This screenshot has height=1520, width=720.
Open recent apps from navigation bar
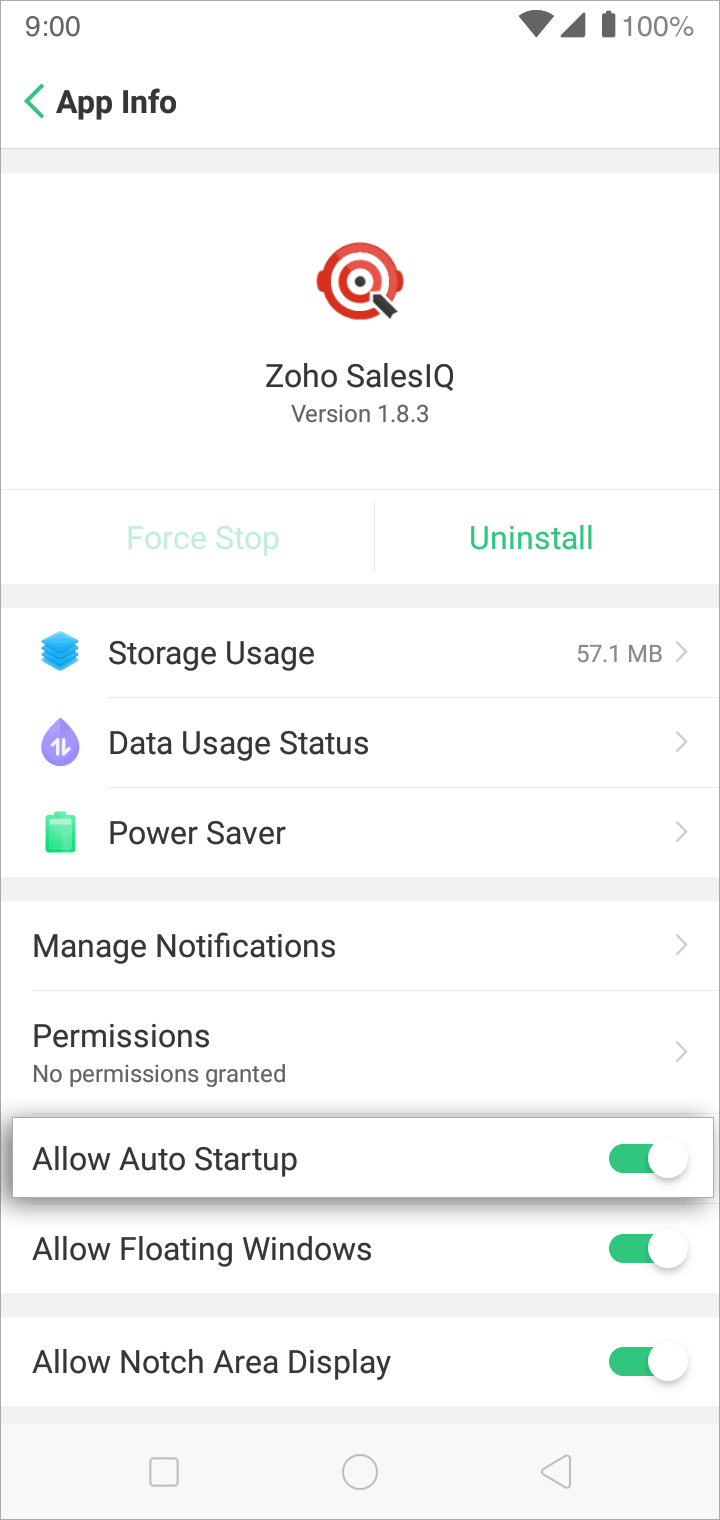point(164,1471)
